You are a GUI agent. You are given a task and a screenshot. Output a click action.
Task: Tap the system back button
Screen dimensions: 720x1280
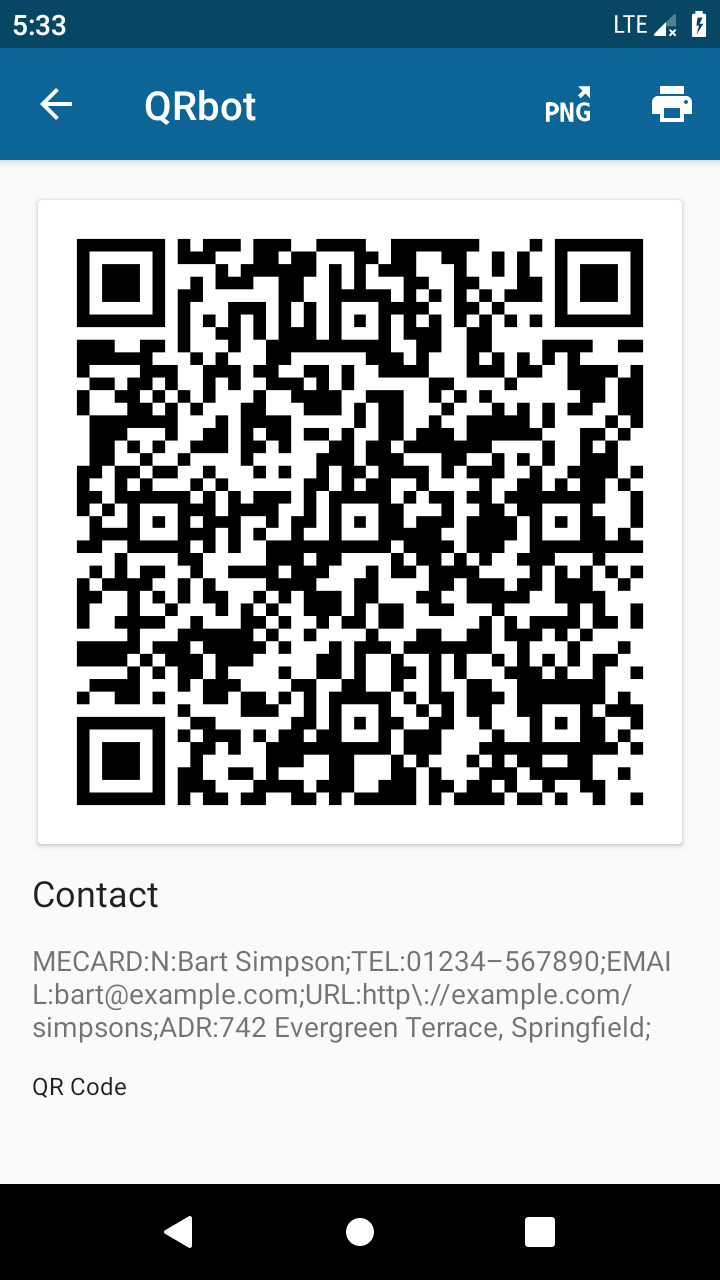point(178,1232)
